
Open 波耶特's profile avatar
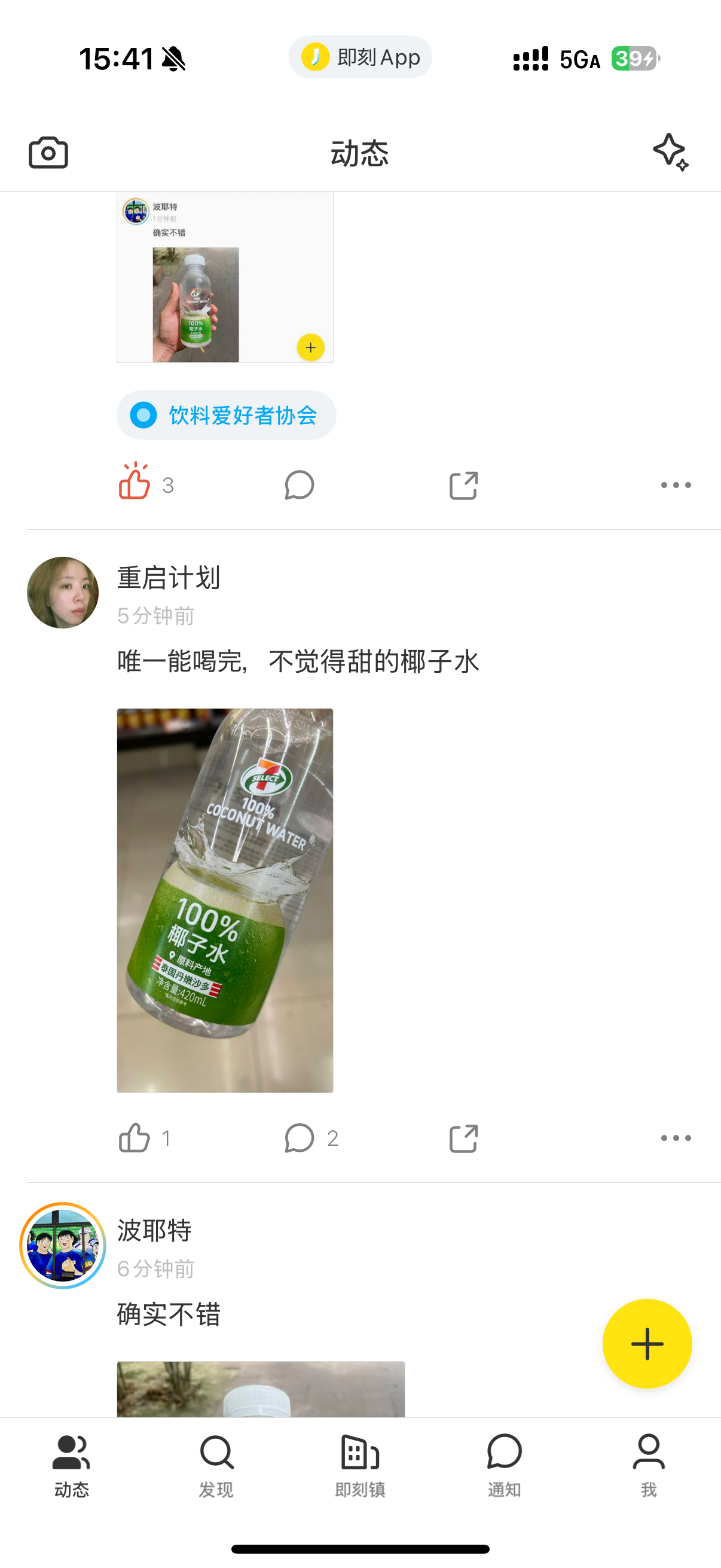63,1245
